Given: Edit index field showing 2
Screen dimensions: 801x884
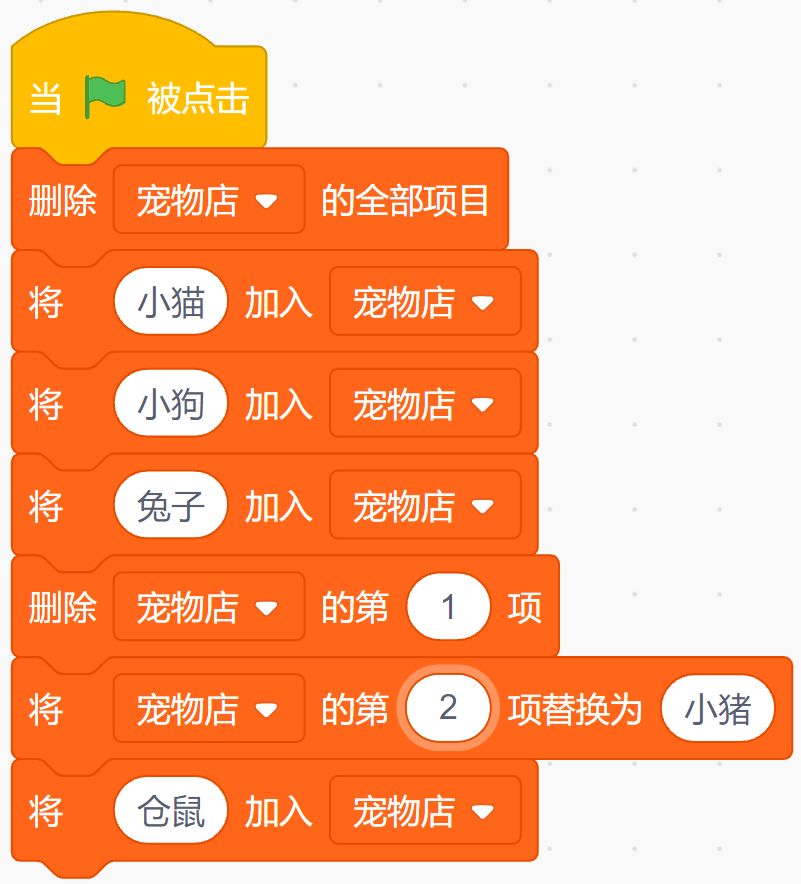Looking at the screenshot, I should 448,708.
